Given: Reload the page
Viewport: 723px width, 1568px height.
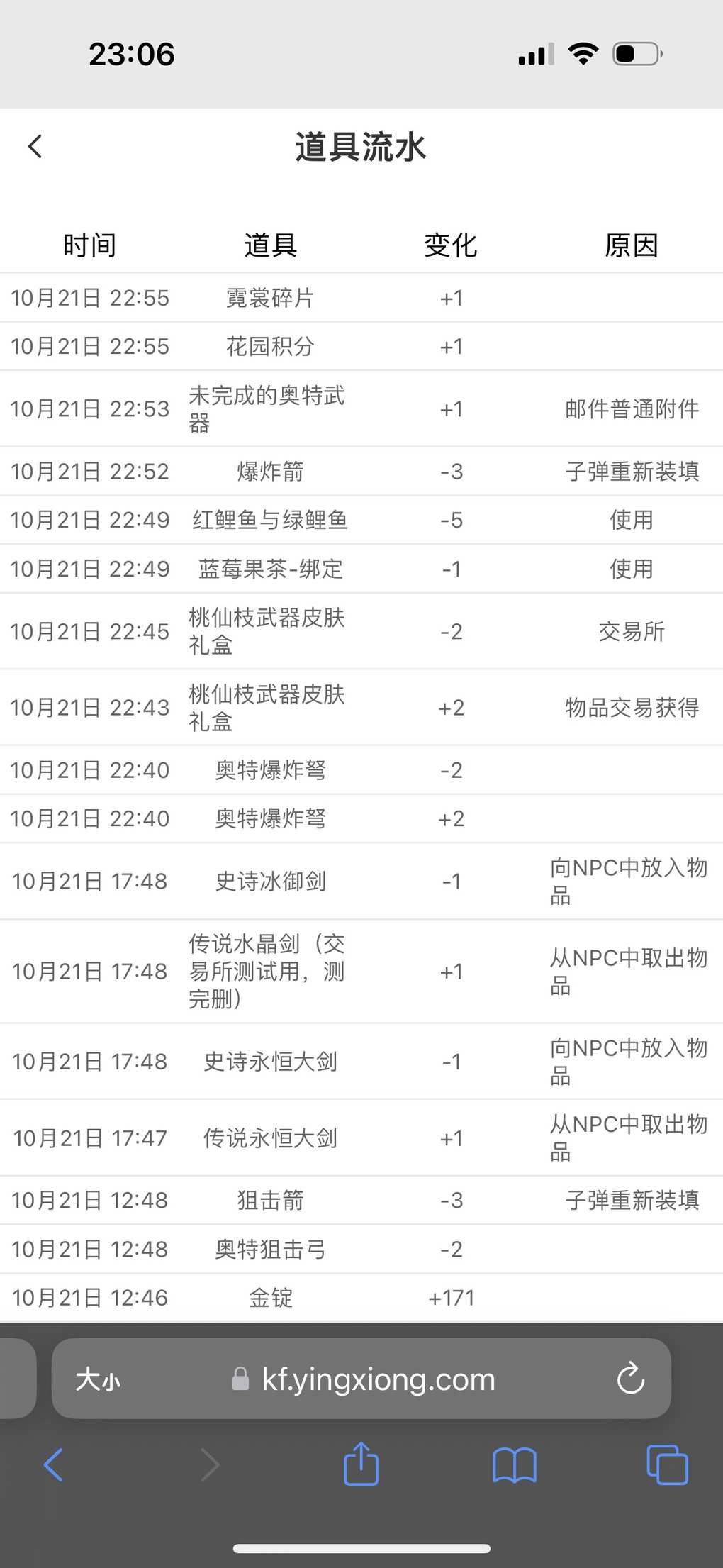Looking at the screenshot, I should tap(630, 1379).
